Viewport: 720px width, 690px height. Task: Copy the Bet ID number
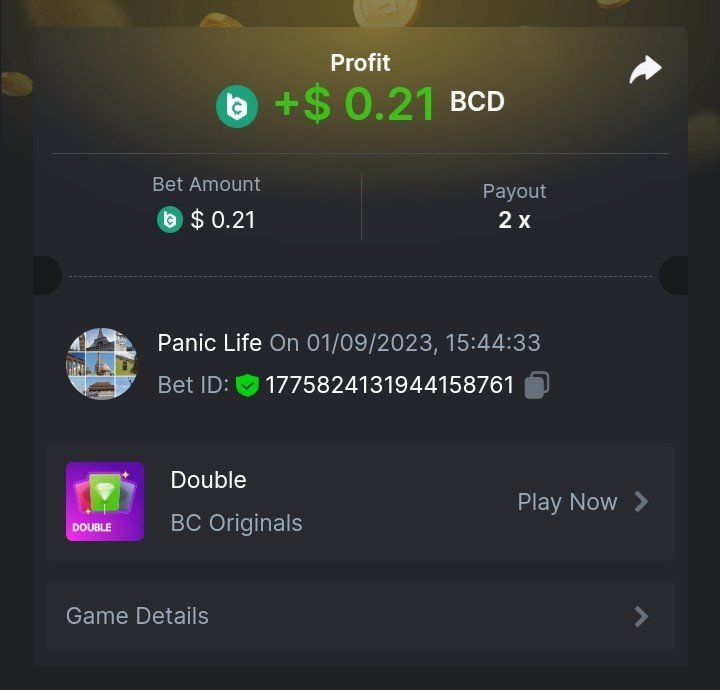pos(537,385)
